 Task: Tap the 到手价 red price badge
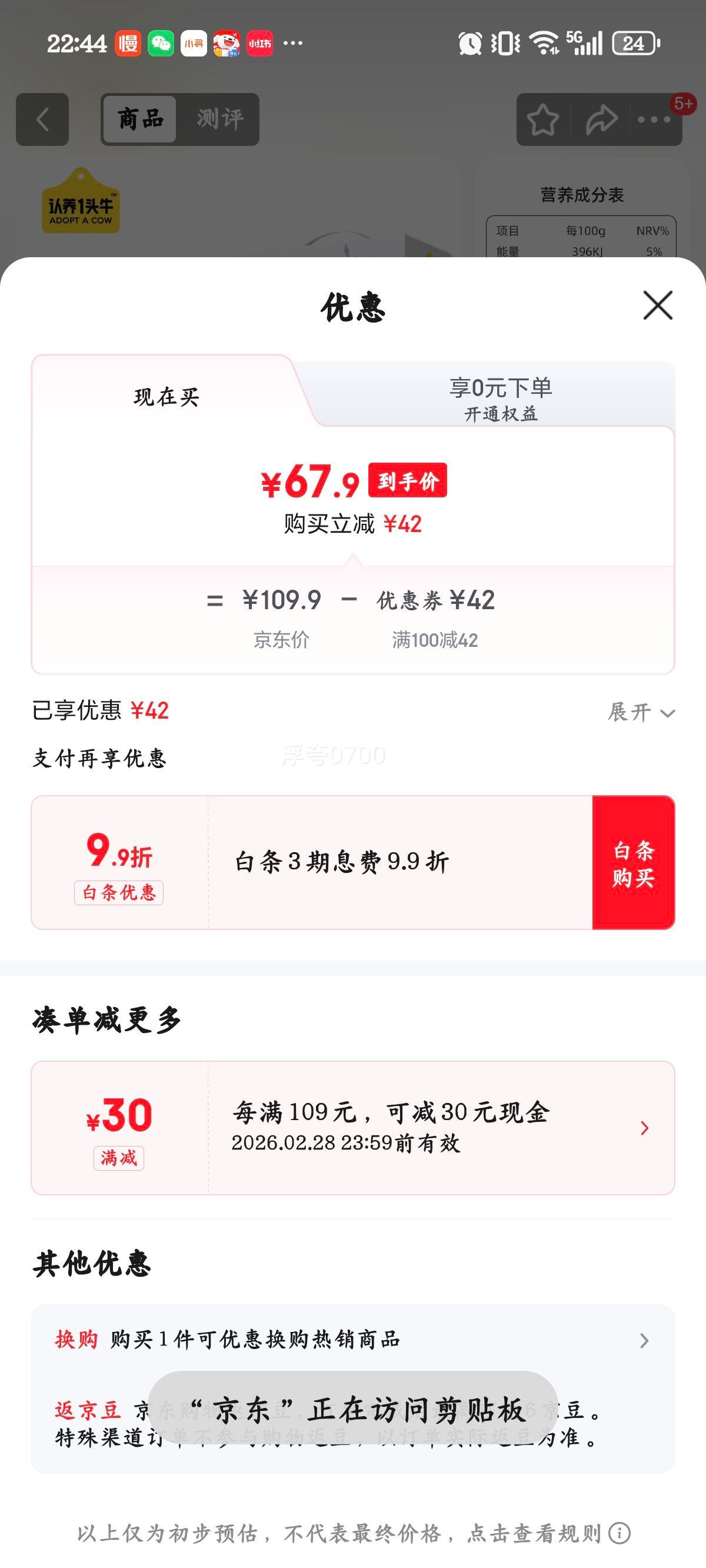pos(407,481)
